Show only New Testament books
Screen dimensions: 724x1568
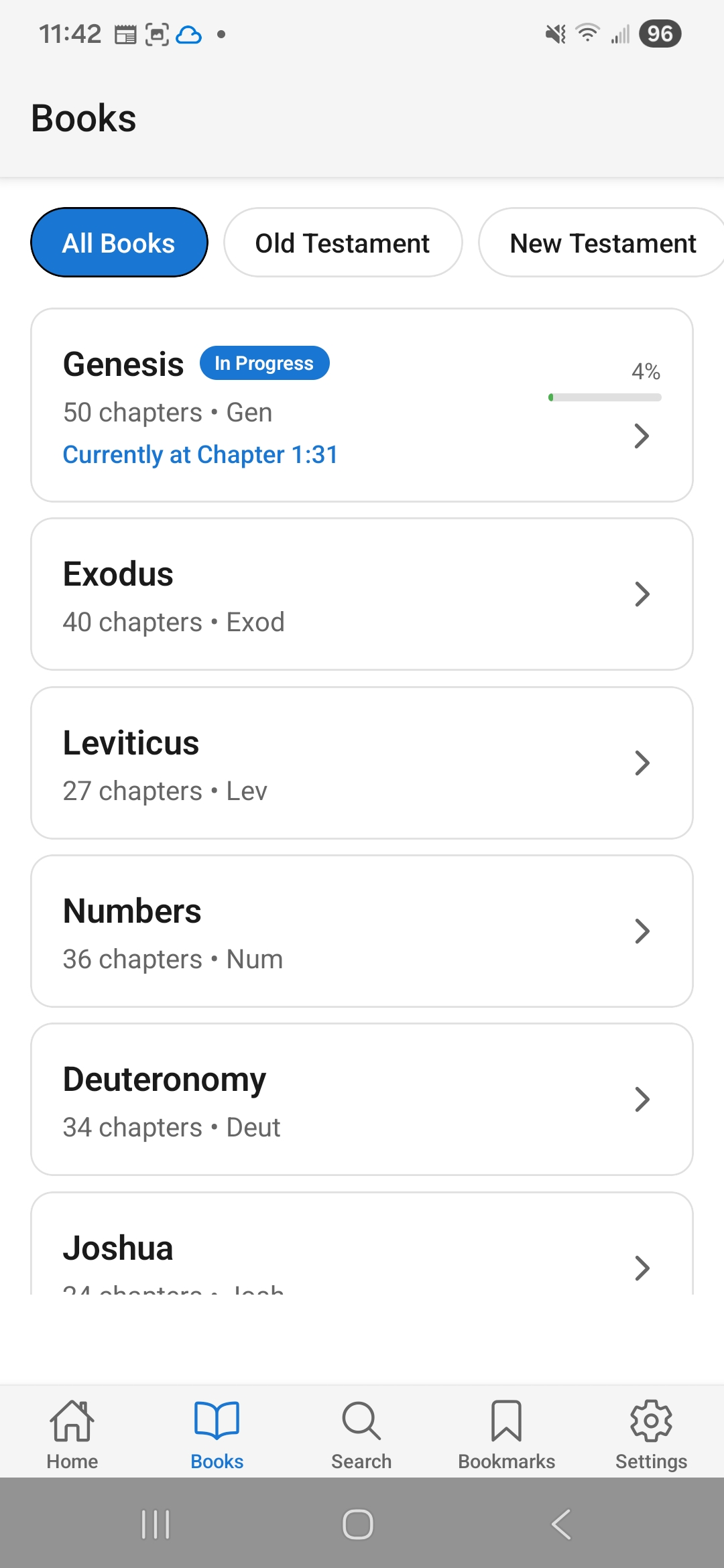[x=602, y=243]
